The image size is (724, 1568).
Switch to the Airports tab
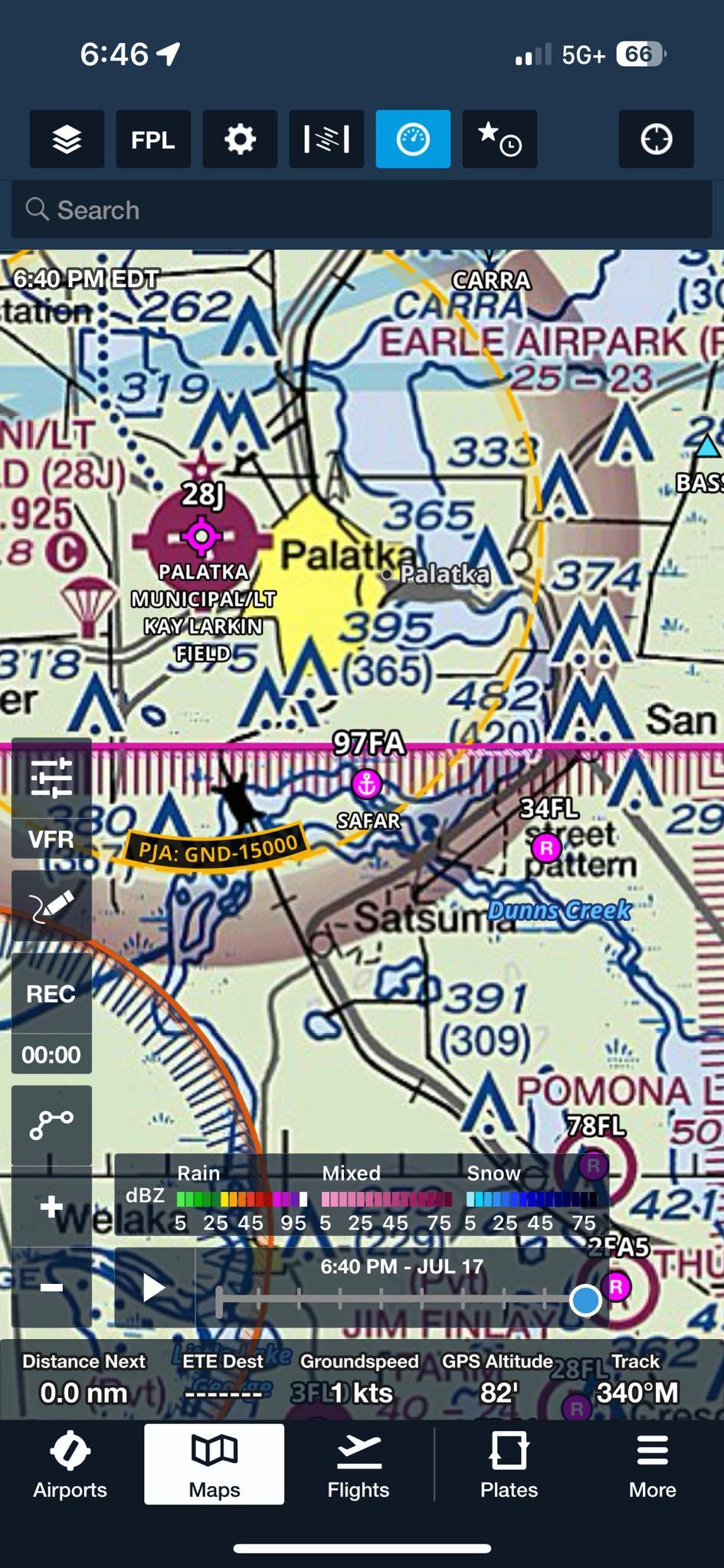click(70, 1464)
